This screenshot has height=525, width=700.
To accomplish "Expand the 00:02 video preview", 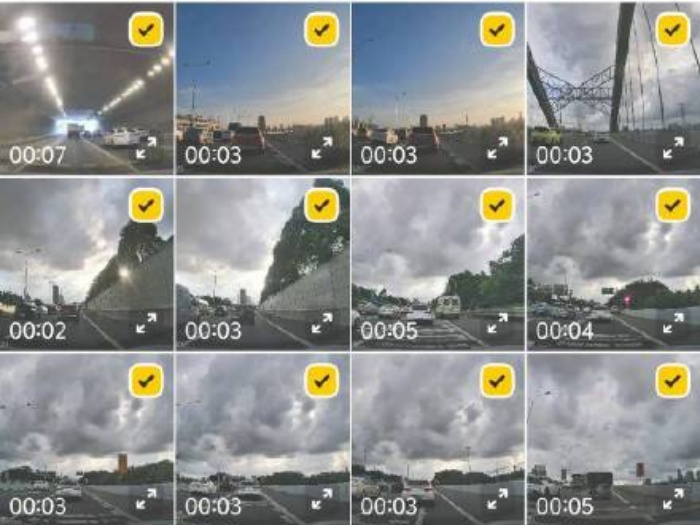I will pyautogui.click(x=146, y=323).
